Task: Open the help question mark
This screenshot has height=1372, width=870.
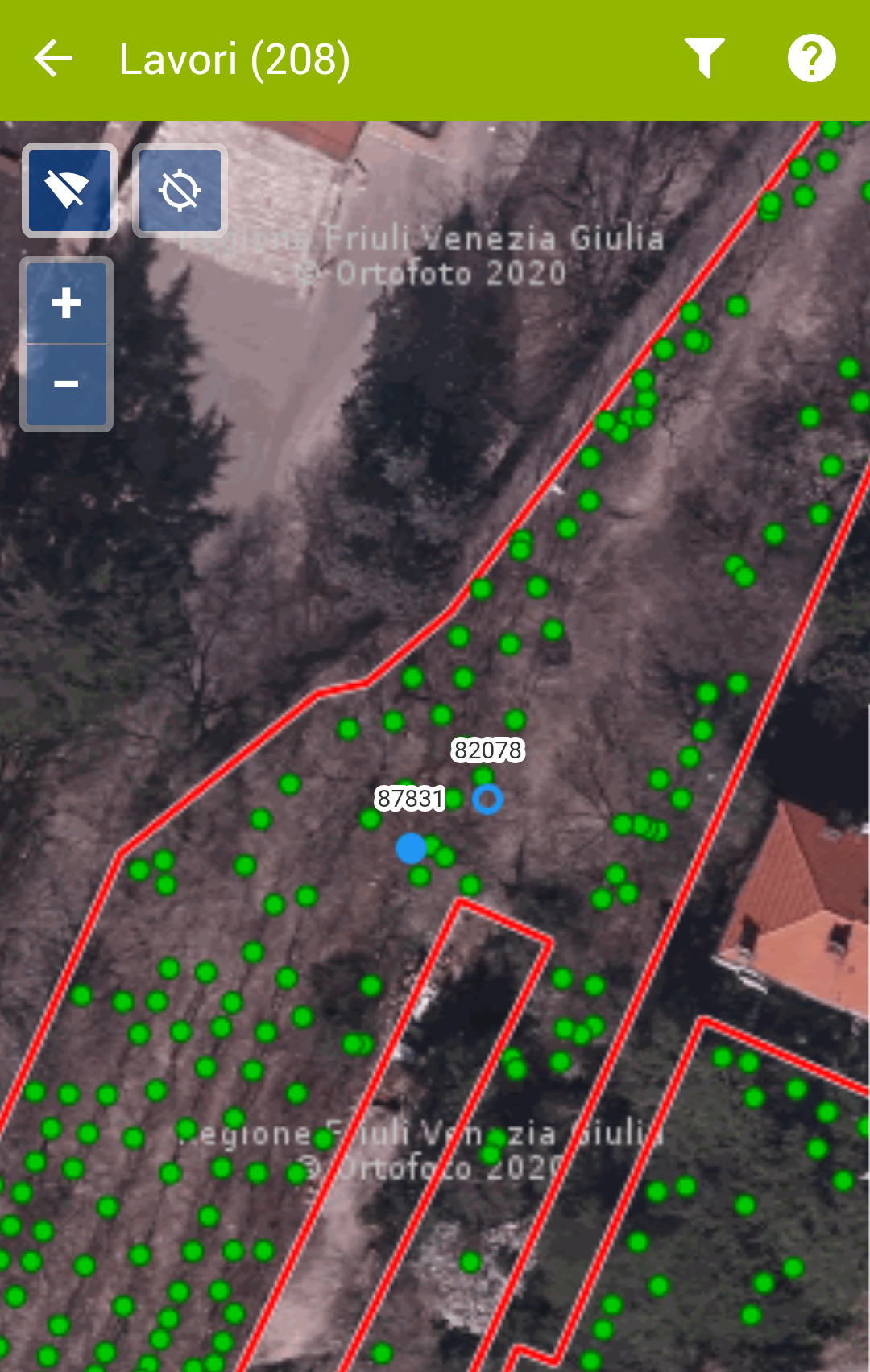Action: tap(810, 59)
